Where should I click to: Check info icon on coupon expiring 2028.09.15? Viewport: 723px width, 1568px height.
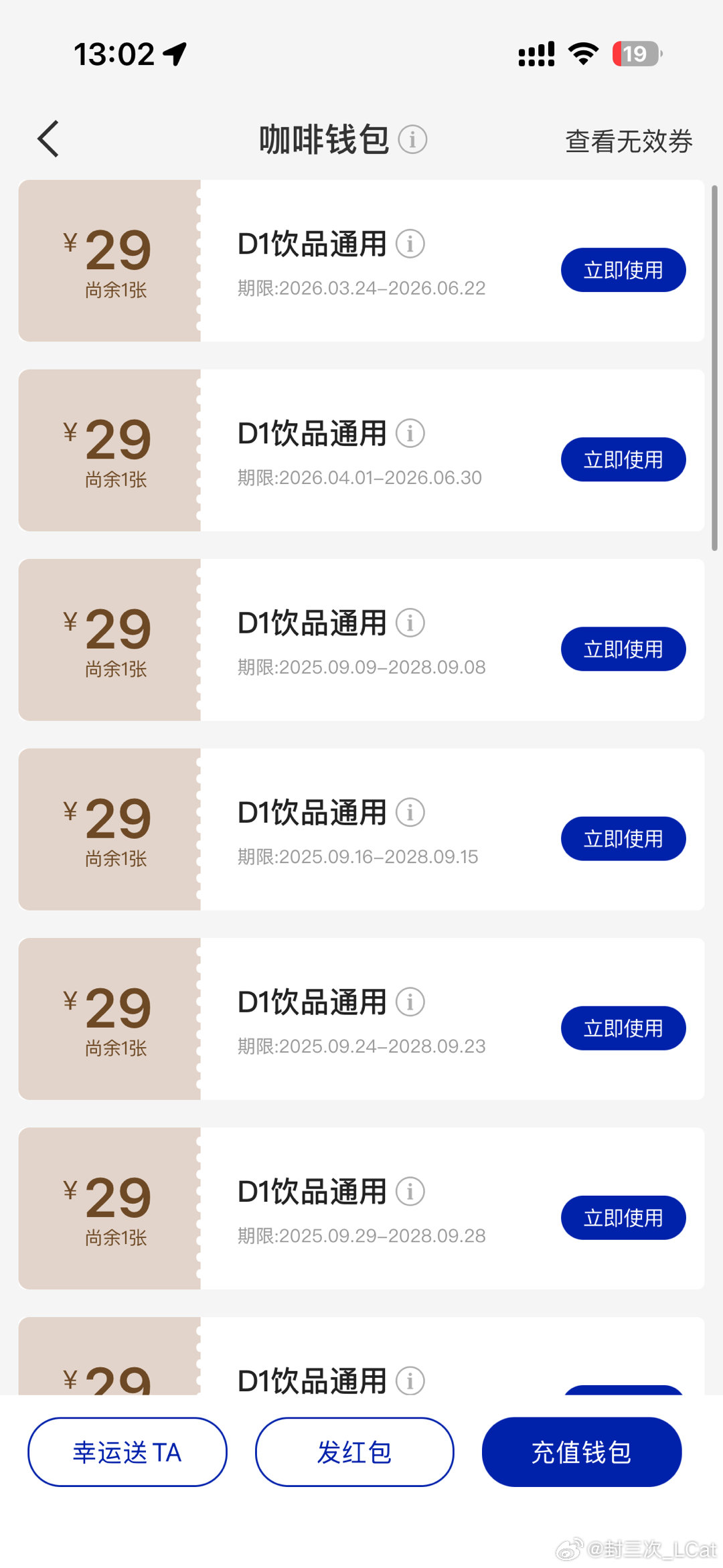410,812
